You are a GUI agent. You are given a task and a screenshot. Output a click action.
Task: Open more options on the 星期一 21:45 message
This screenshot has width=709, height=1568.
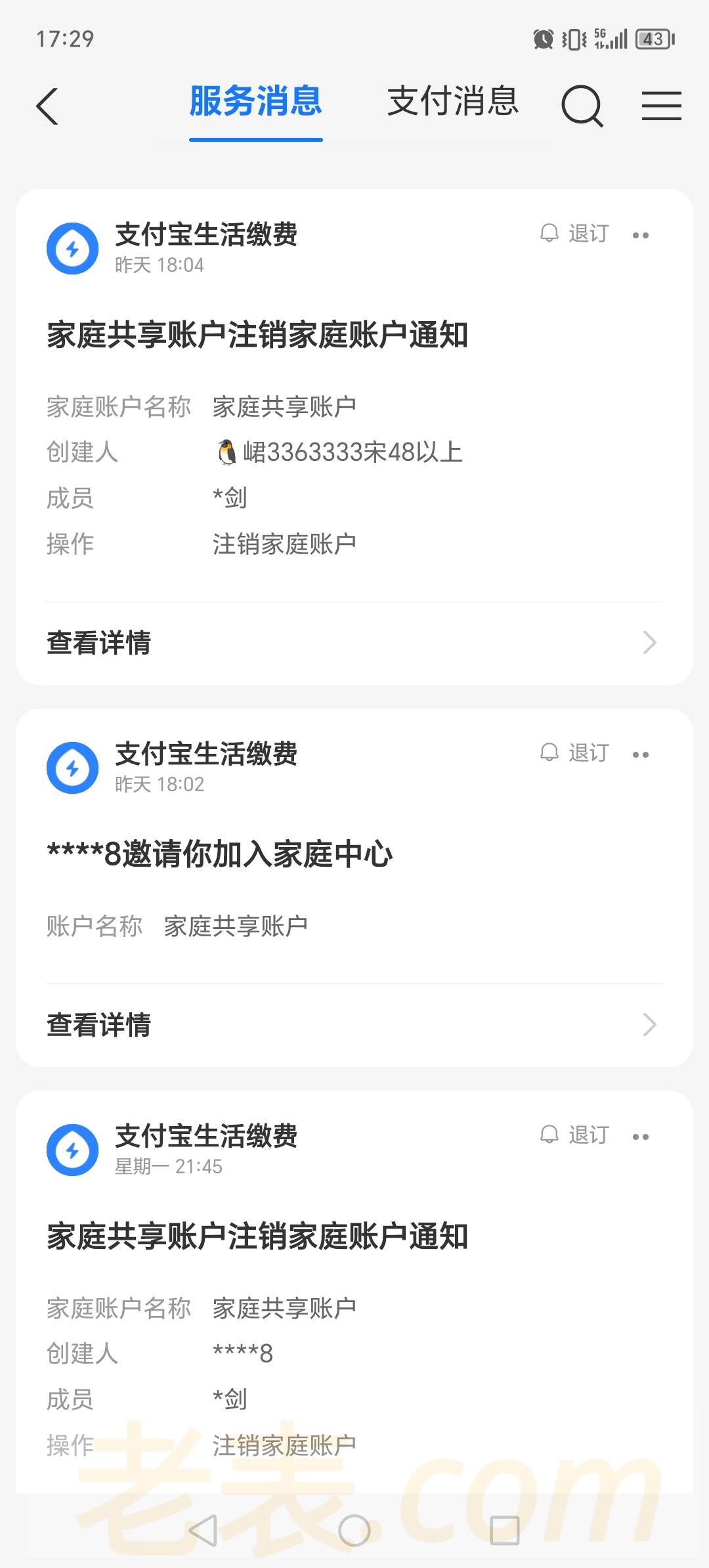641,1137
